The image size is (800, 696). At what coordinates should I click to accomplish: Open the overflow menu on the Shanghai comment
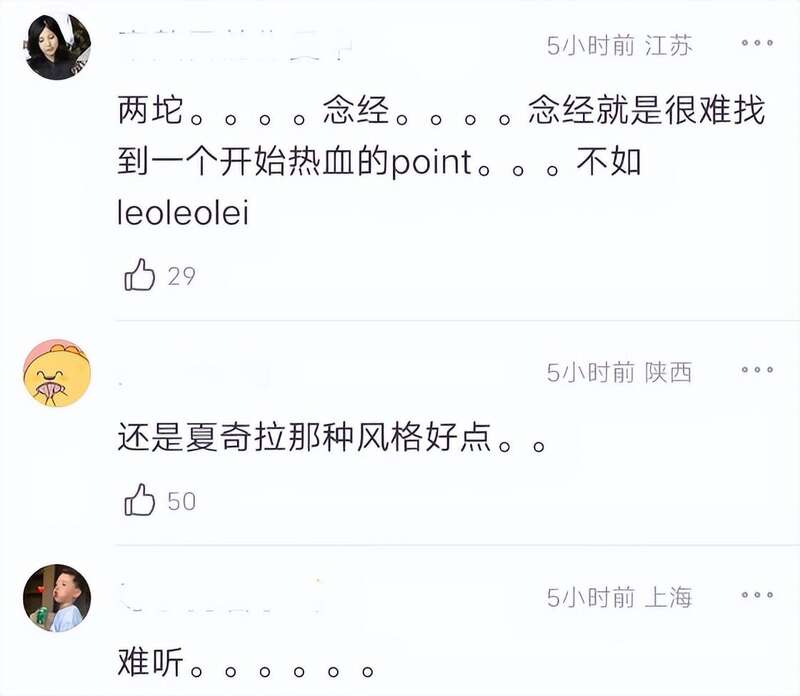click(757, 597)
